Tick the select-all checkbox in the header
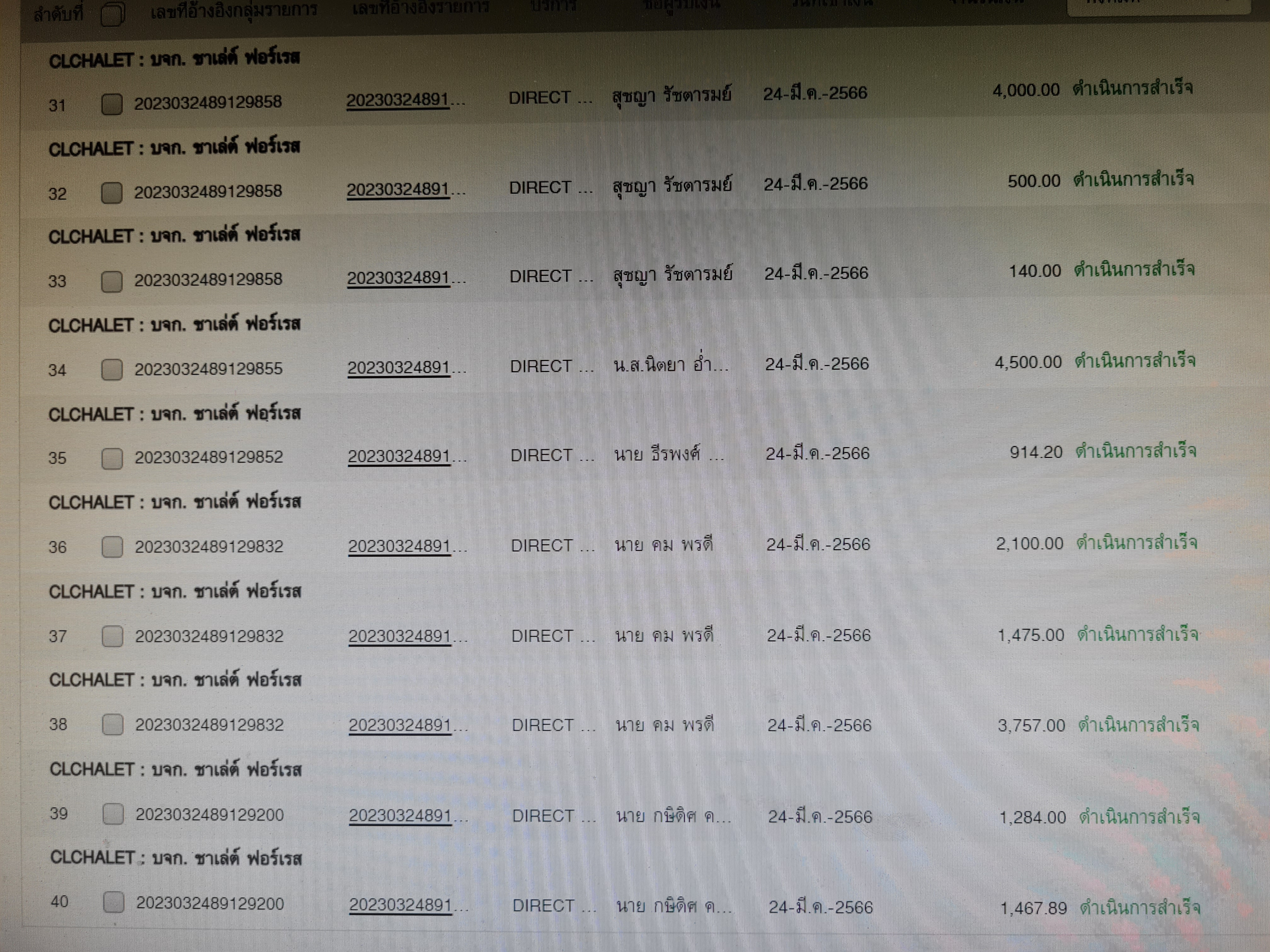This screenshot has width=1270, height=952. point(112,14)
